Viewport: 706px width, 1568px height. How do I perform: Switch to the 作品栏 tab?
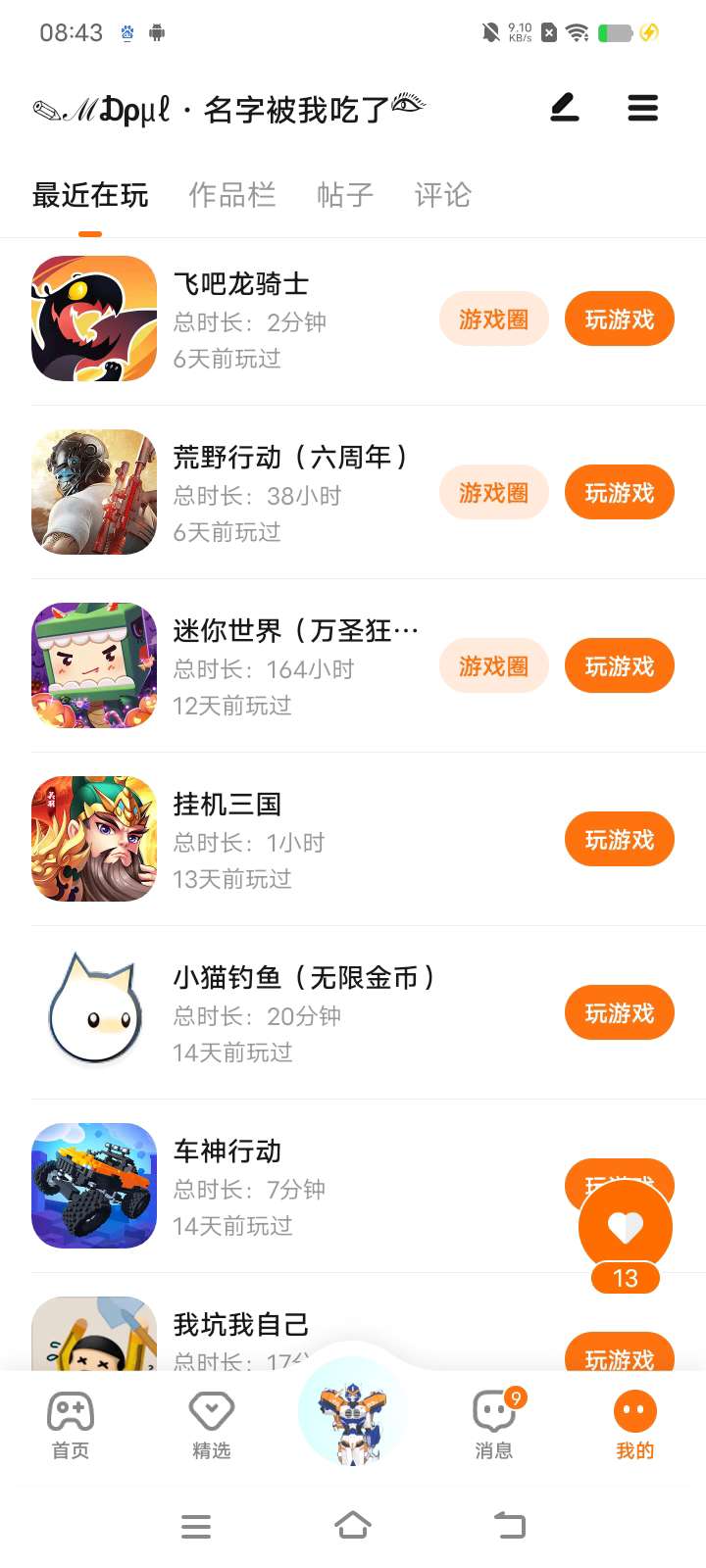click(232, 195)
